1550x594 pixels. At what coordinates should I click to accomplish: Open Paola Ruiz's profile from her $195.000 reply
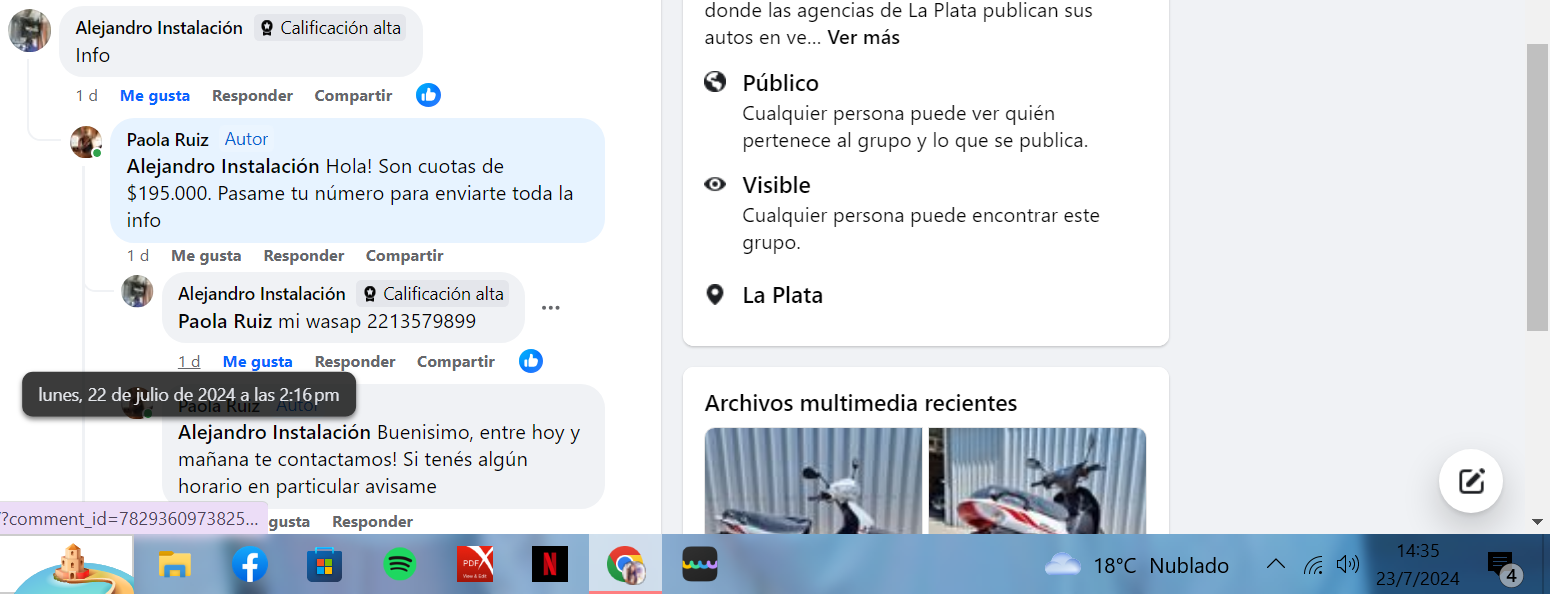(x=167, y=139)
